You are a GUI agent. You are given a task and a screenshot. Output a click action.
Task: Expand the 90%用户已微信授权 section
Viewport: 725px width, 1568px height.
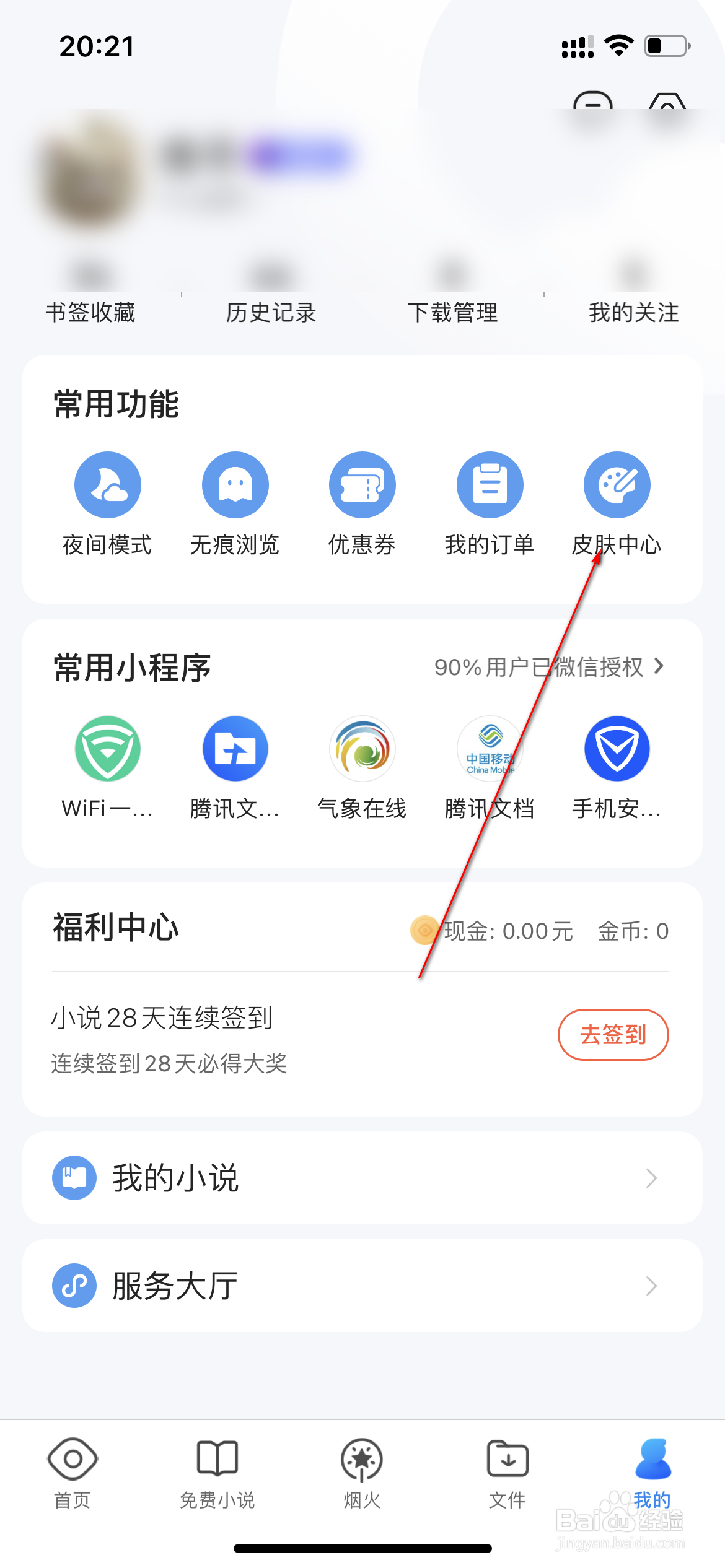(x=548, y=667)
